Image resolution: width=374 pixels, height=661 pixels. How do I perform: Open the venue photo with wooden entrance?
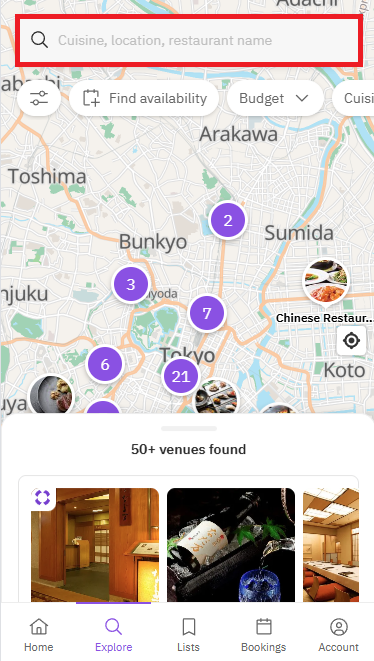(95, 545)
